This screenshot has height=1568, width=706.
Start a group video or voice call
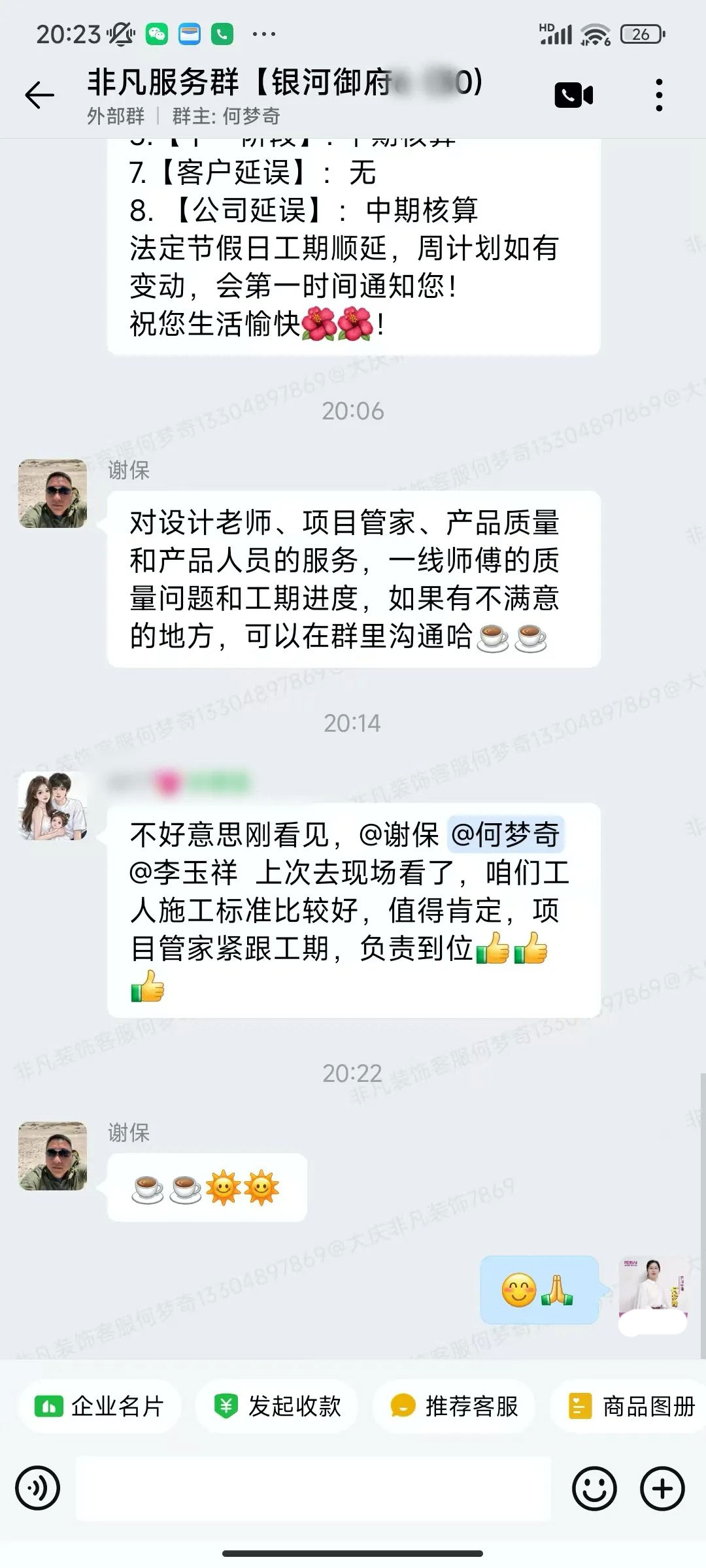[573, 95]
